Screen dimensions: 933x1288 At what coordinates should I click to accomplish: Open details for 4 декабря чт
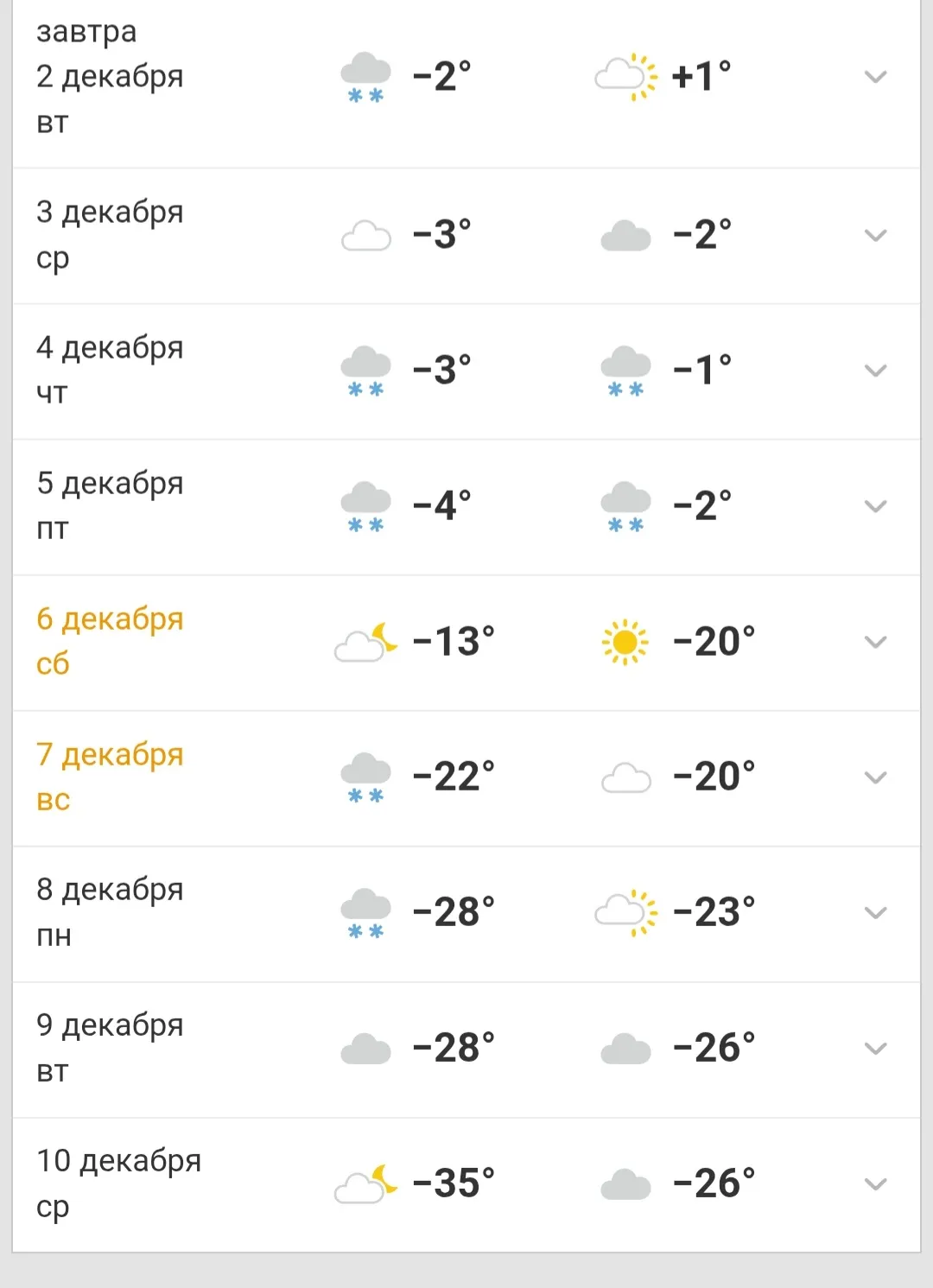point(875,371)
